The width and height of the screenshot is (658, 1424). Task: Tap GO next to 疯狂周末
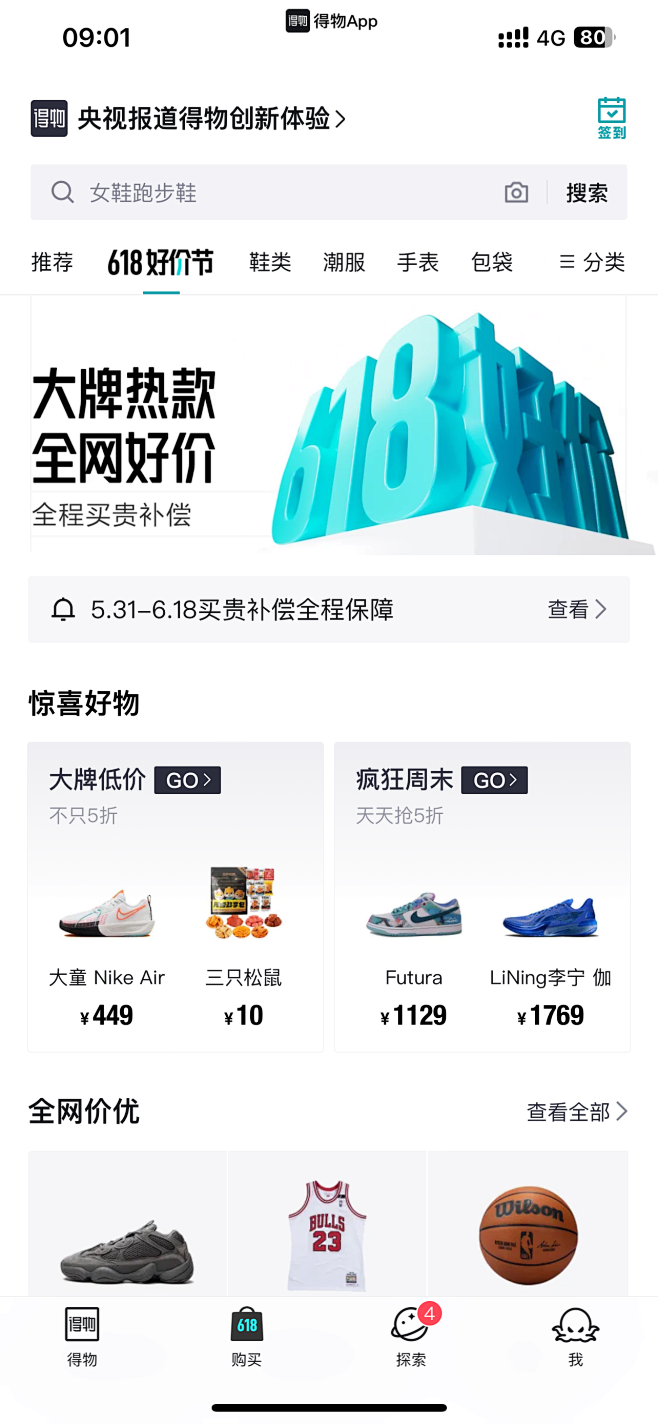tap(494, 780)
